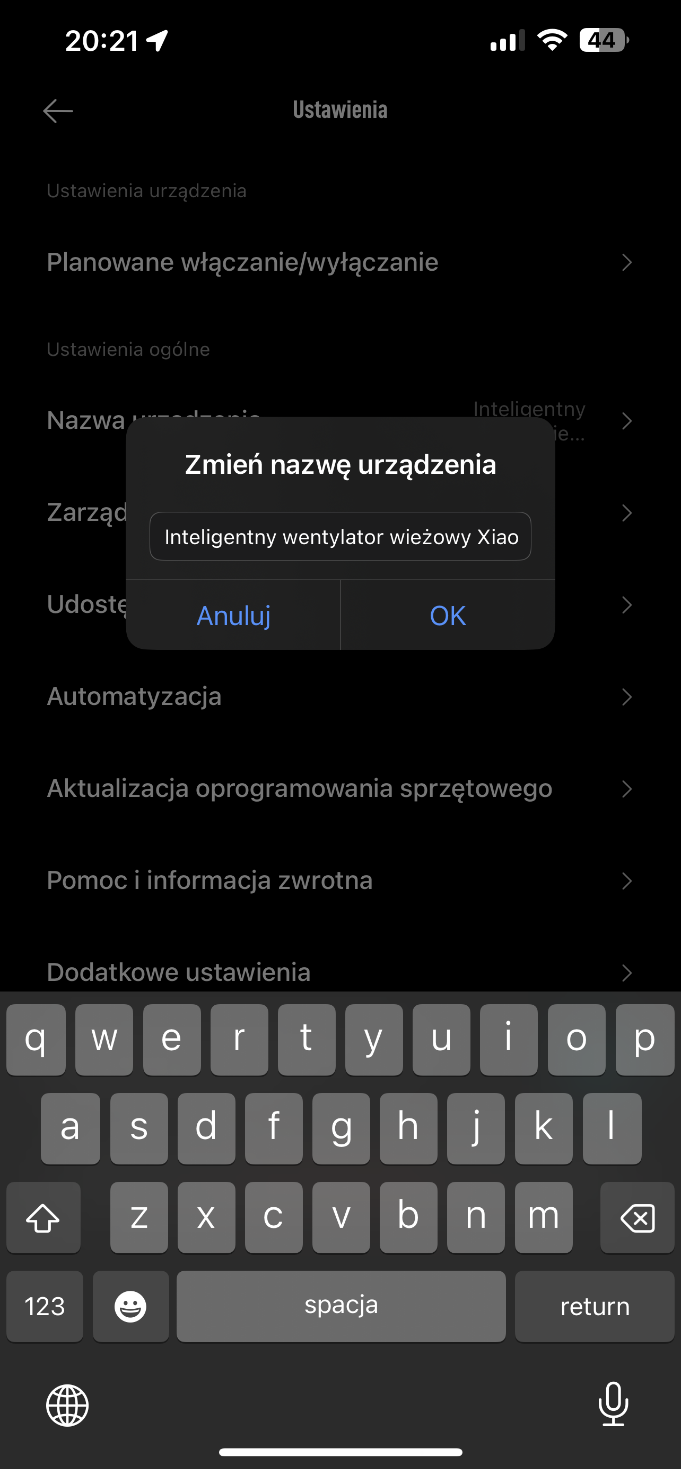
Task: Start dictation with the microphone
Action: pos(613,1404)
